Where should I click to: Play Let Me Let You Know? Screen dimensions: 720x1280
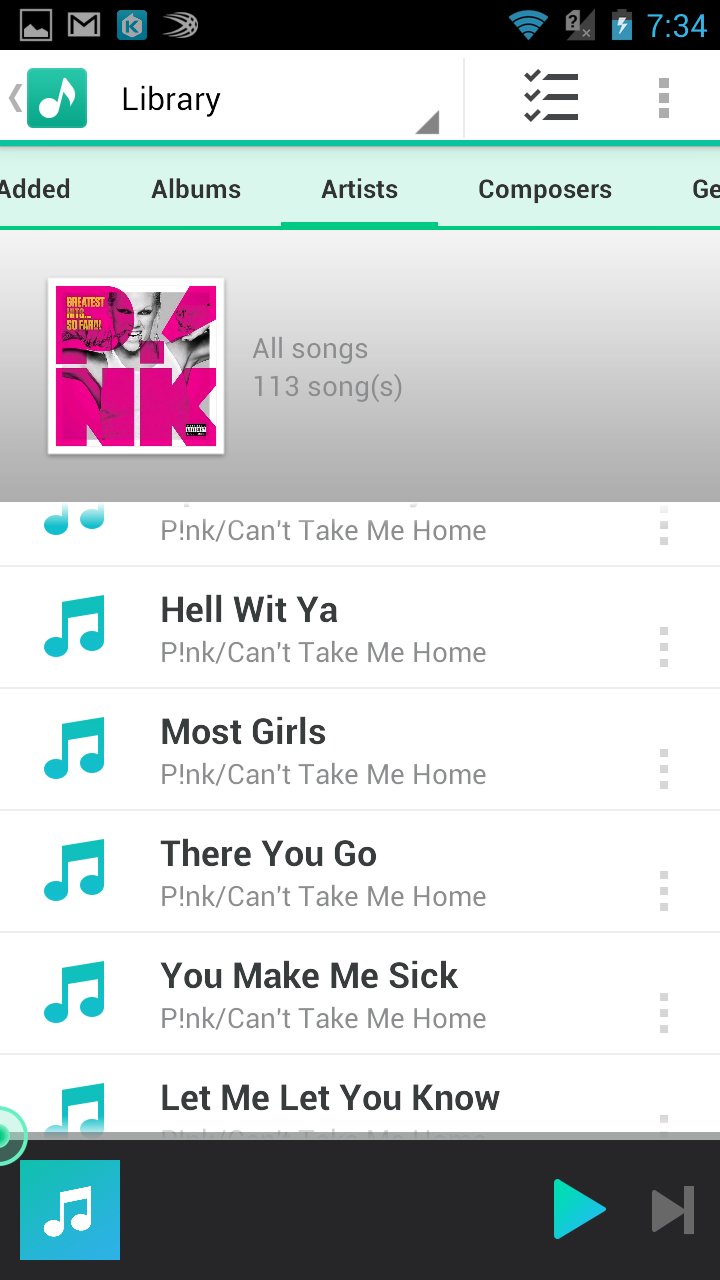click(x=330, y=1098)
